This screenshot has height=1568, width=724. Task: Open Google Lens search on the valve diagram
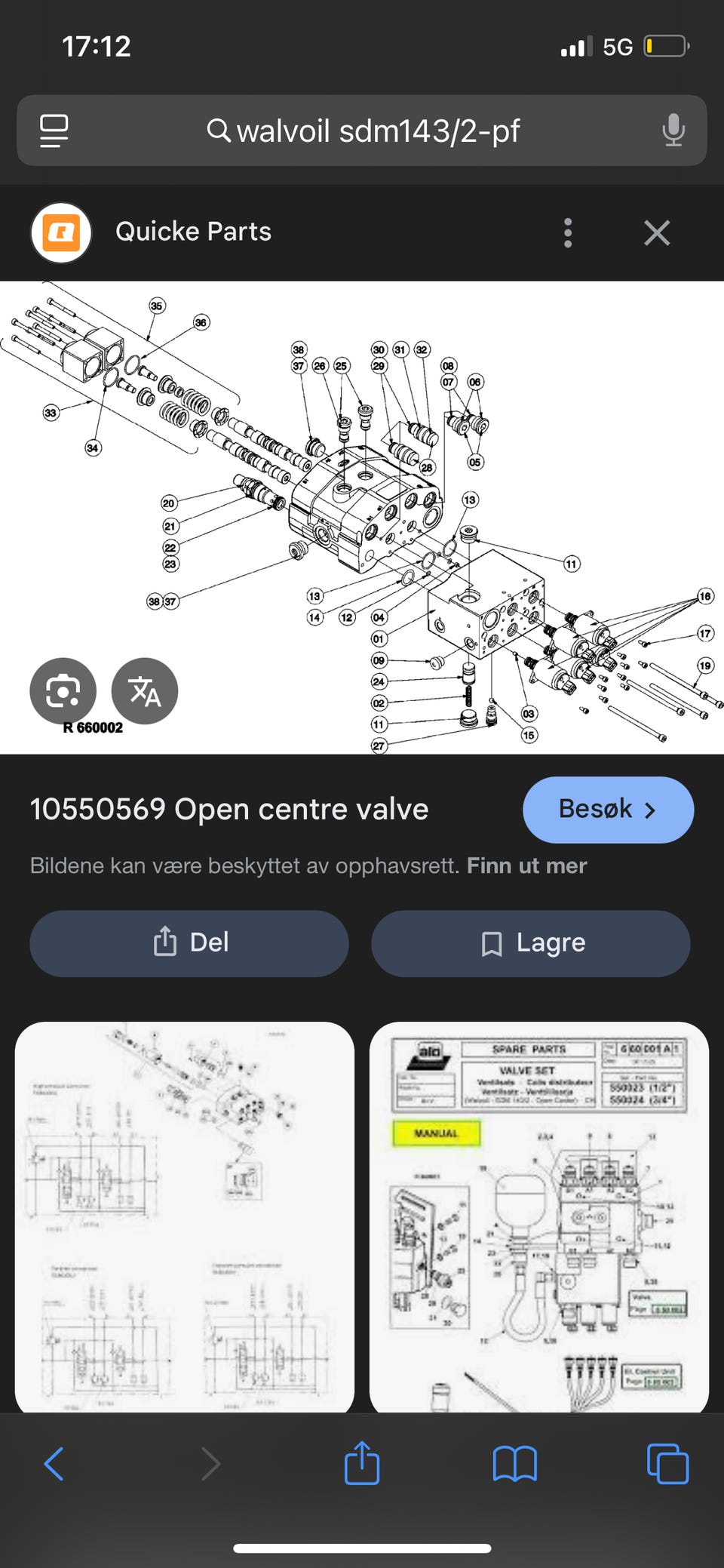tap(63, 690)
